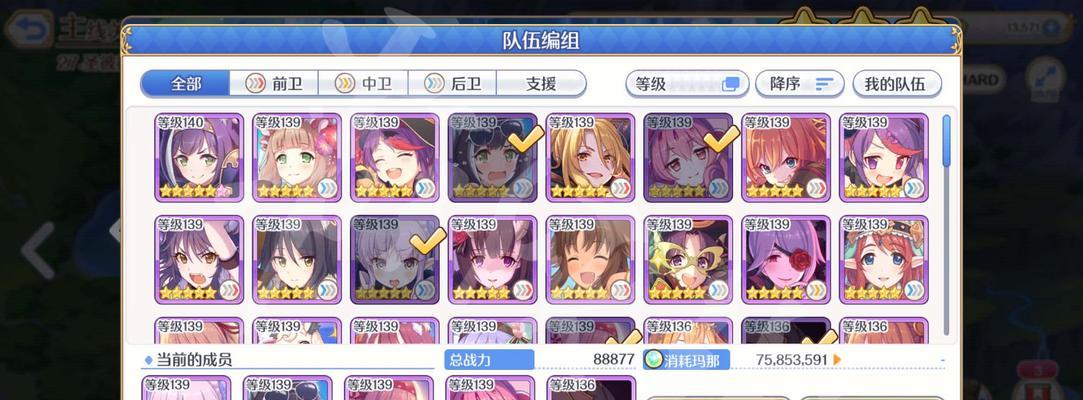Select the level 140 purple-haired character

click(x=199, y=157)
